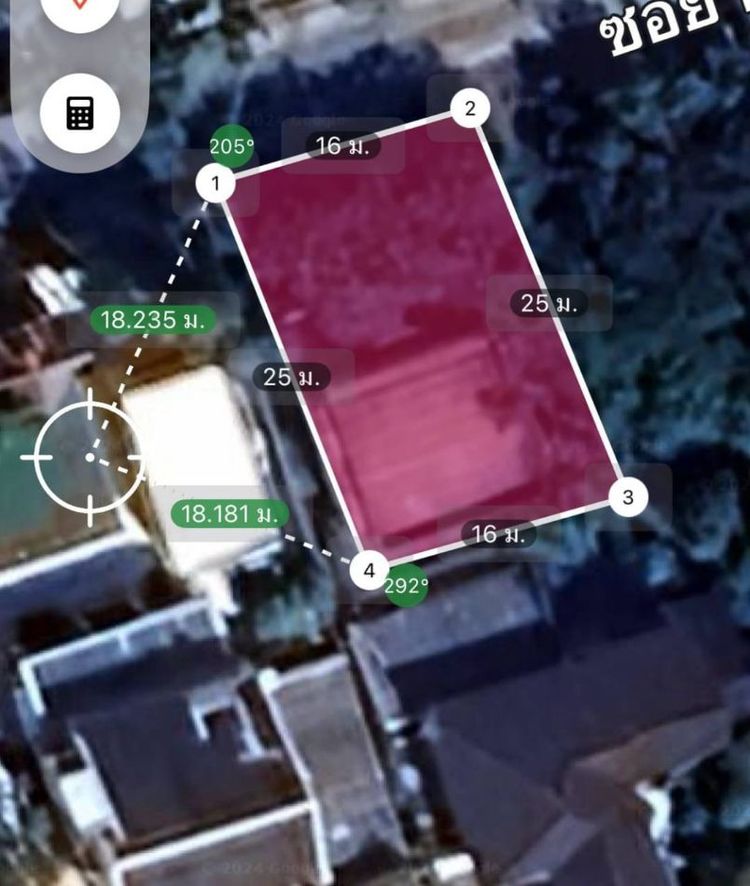Image resolution: width=750 pixels, height=886 pixels.
Task: Tap the location pin button
Action: 80,8
